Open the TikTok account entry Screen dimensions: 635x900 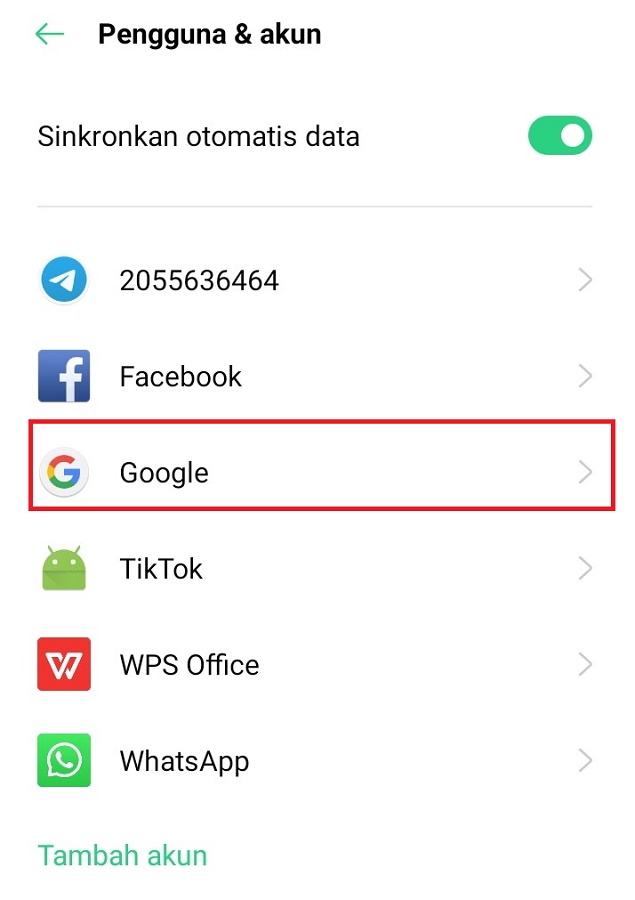pos(315,569)
